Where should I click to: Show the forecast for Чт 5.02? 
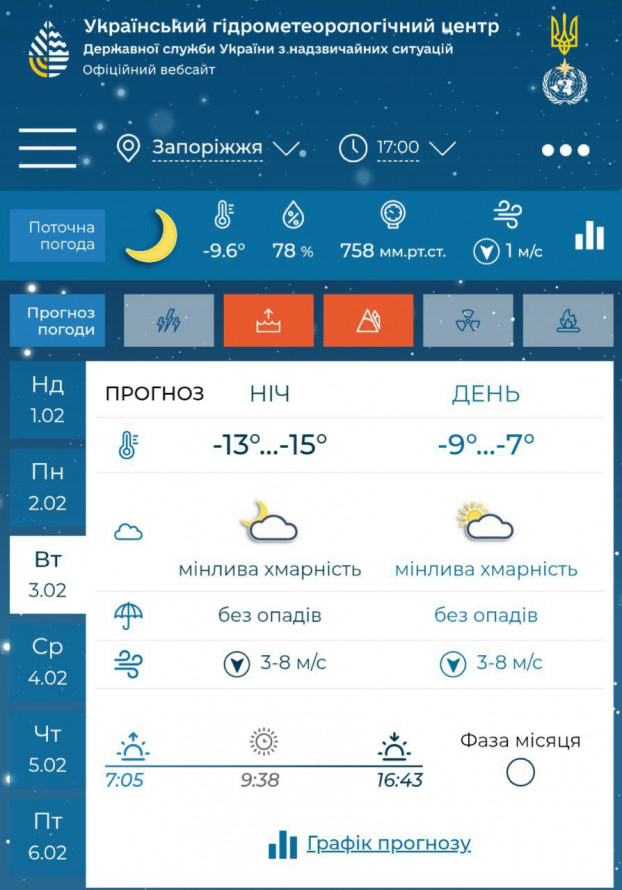47,749
